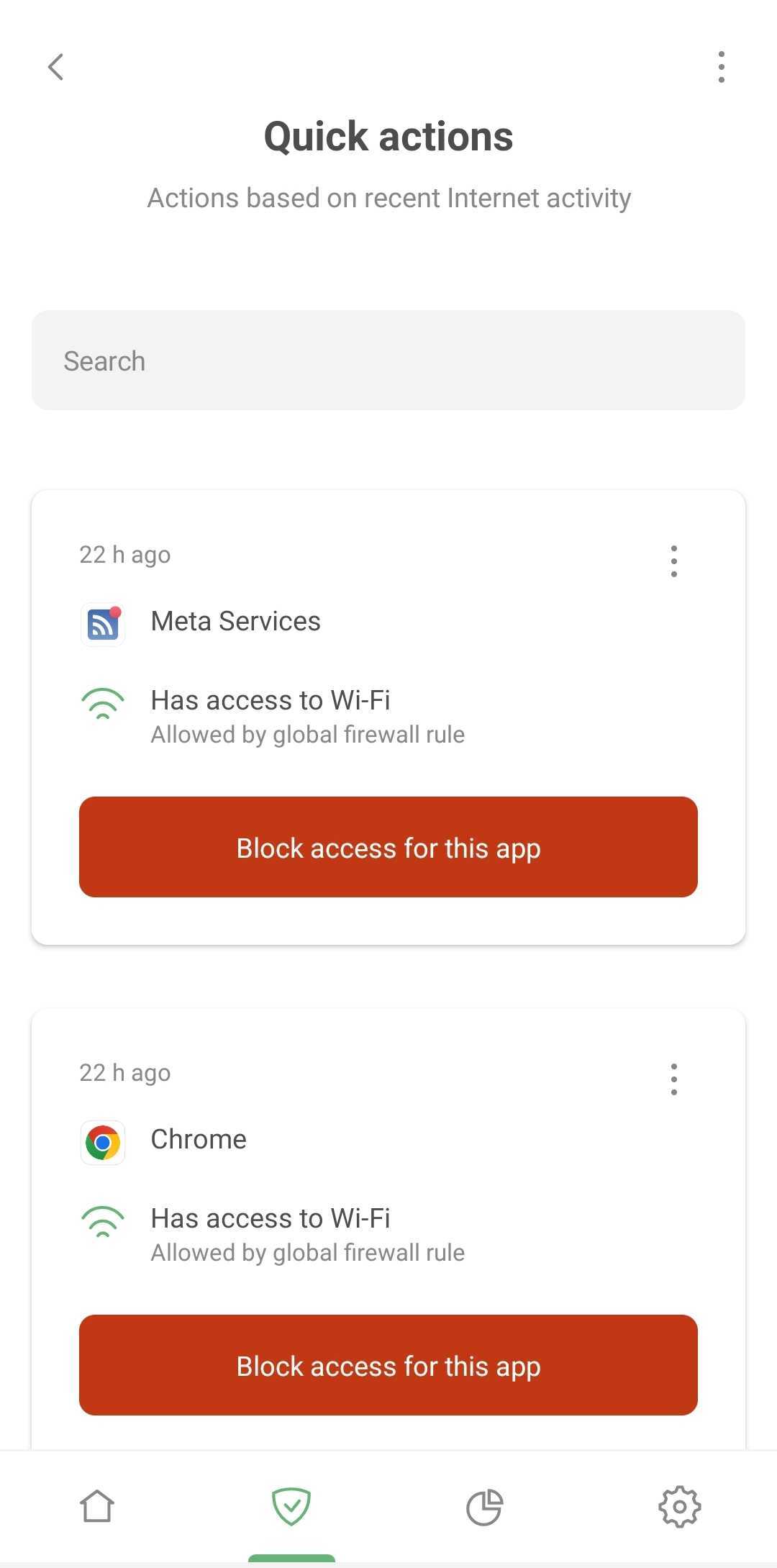Open the three-dot menu for Chrome card
This screenshot has width=777, height=1568.
(673, 1079)
